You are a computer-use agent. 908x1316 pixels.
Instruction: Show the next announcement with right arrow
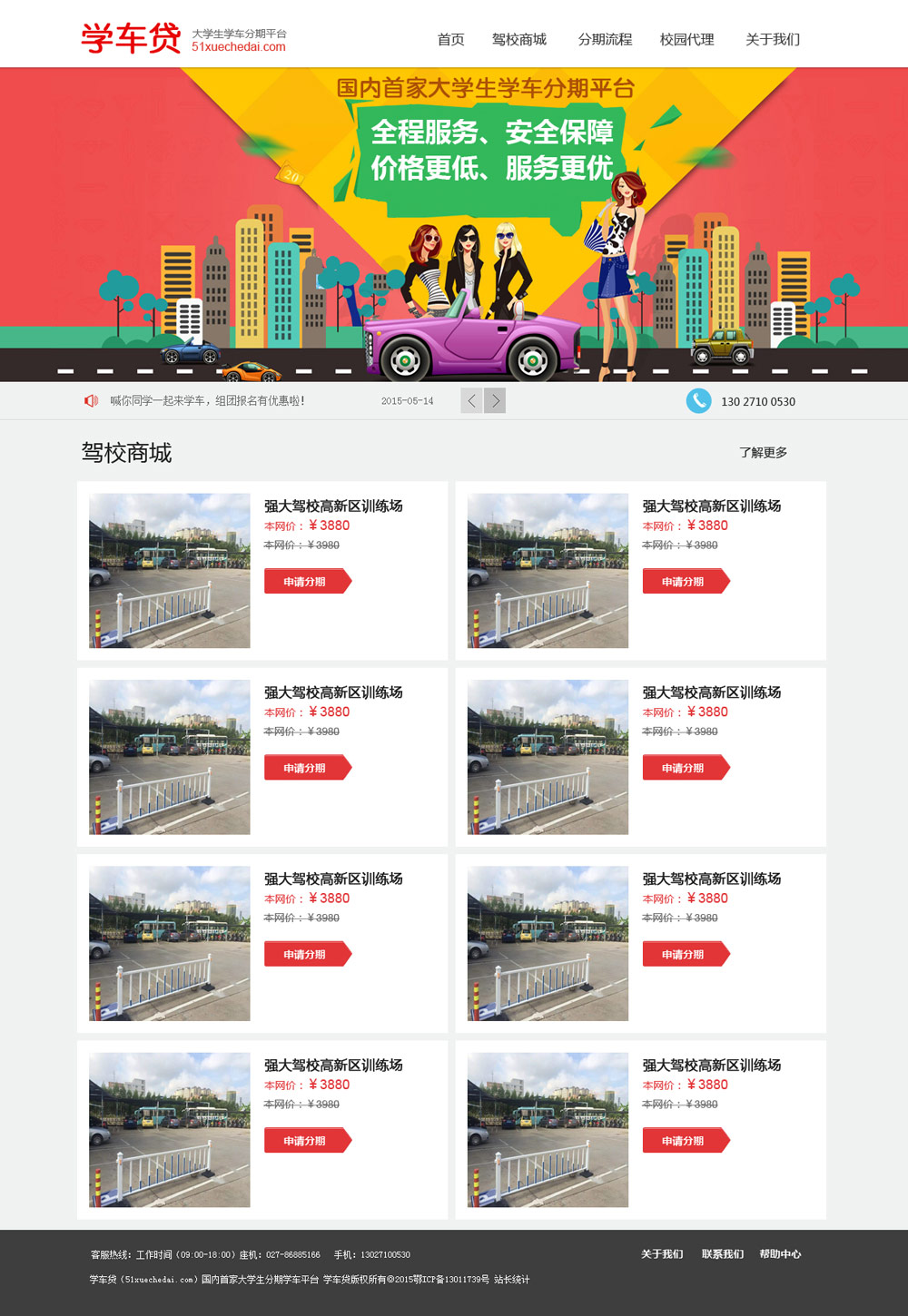pos(495,400)
